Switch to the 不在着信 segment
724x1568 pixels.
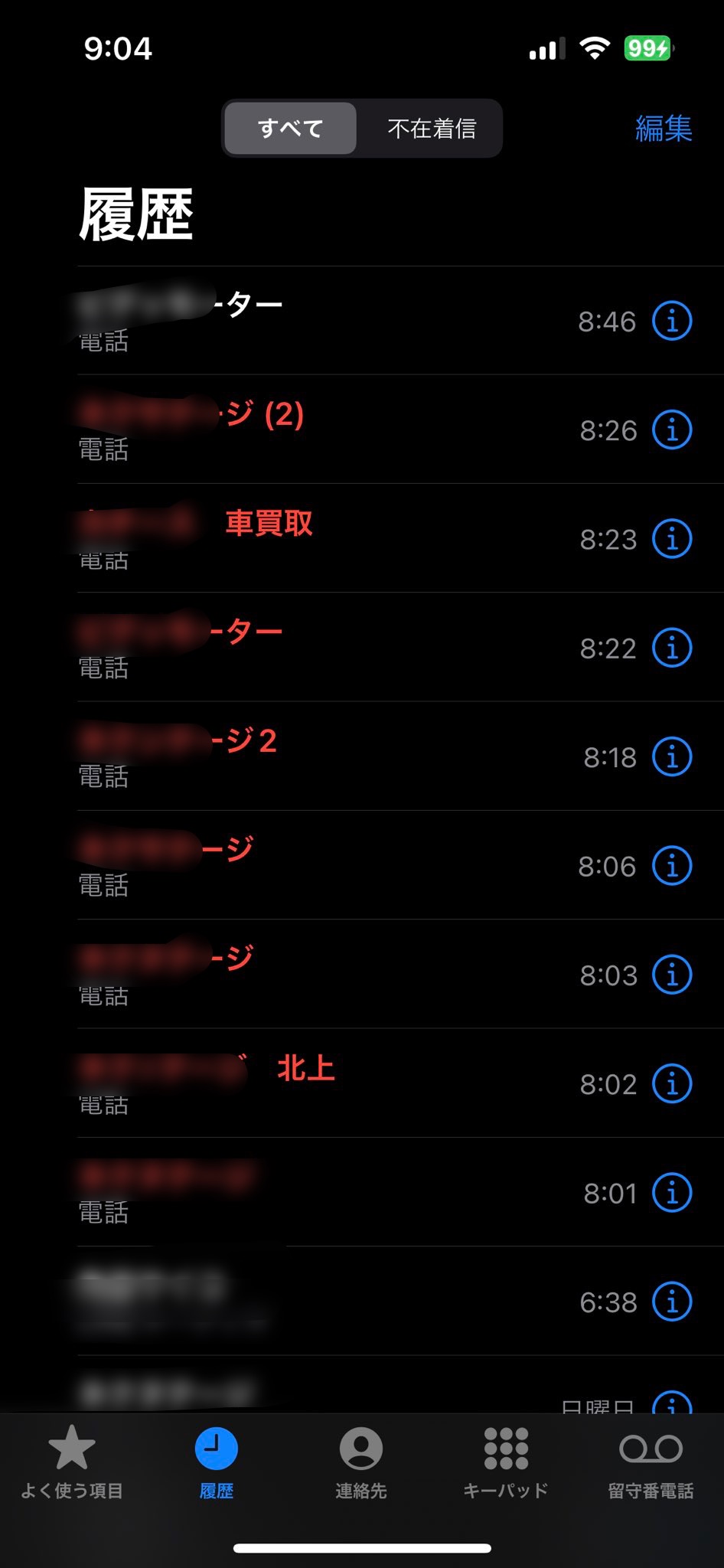pos(431,129)
